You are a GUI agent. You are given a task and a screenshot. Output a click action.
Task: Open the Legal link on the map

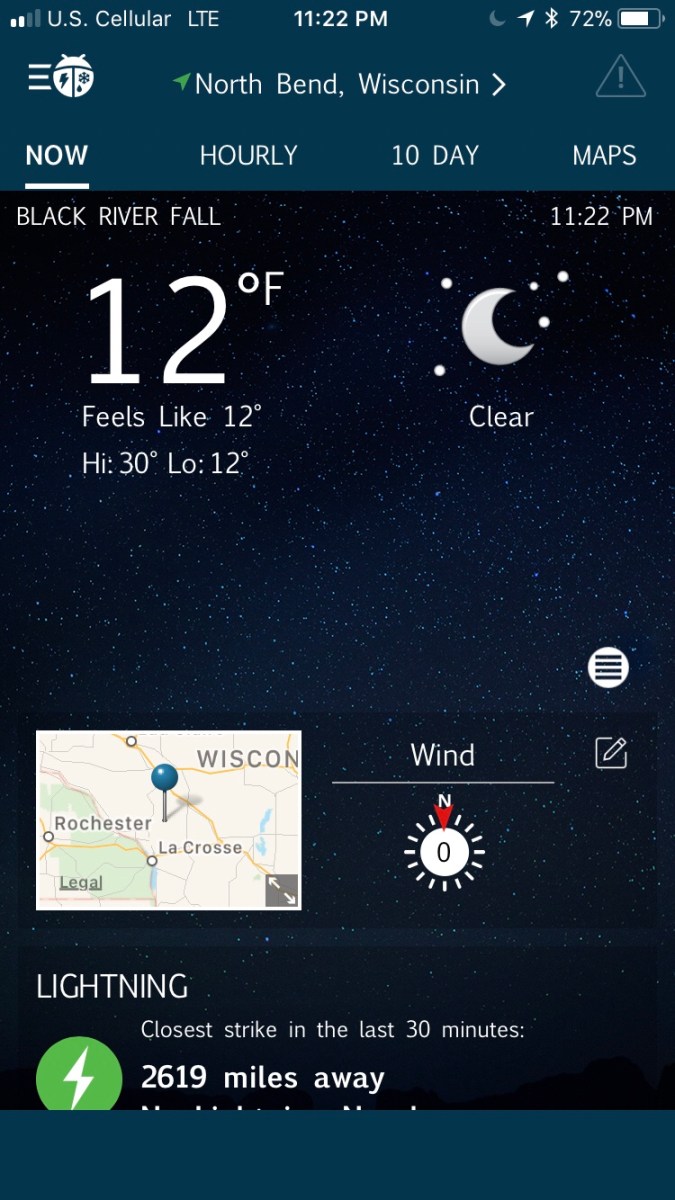coord(81,882)
